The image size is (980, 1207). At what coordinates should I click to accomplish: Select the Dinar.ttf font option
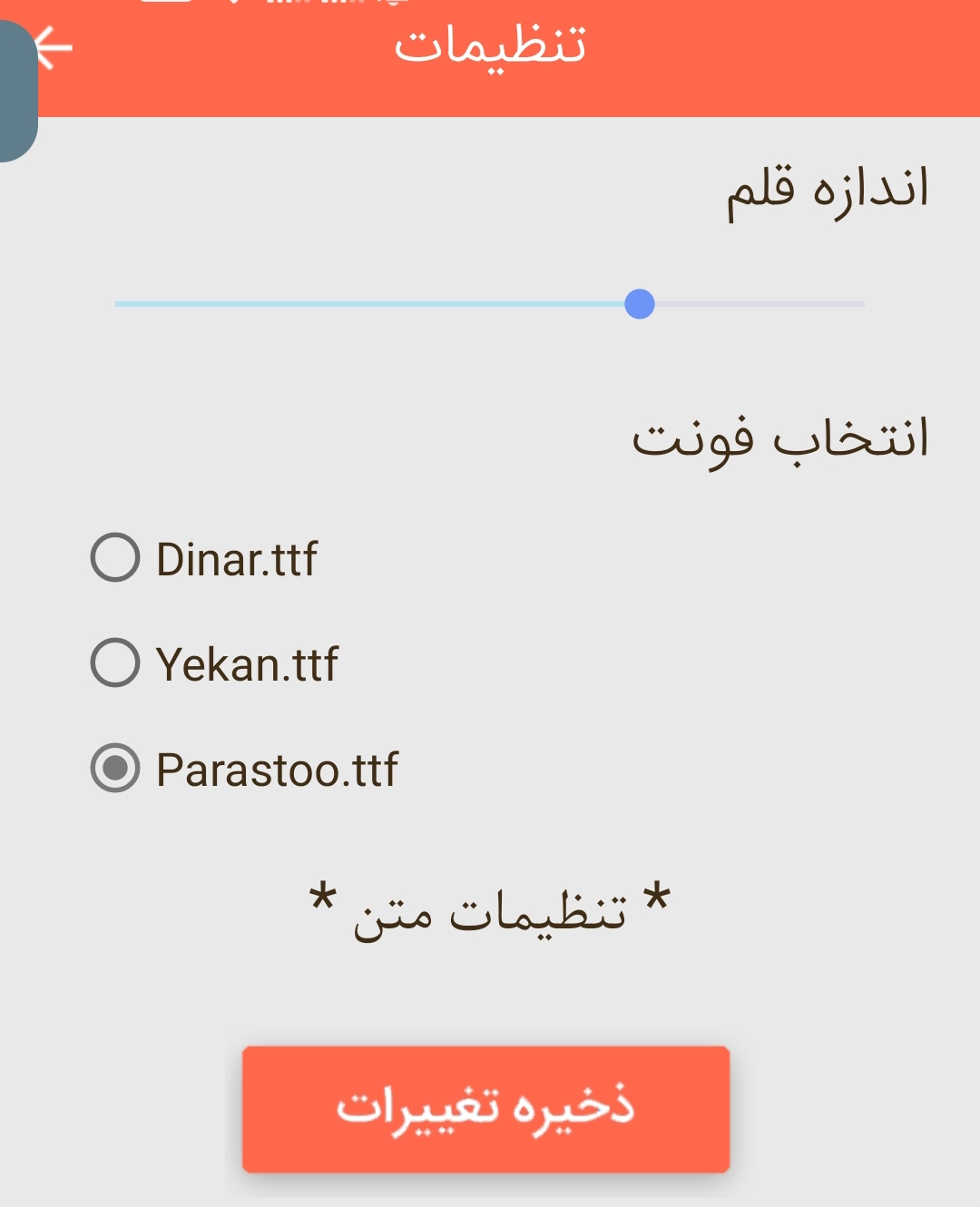(116, 557)
